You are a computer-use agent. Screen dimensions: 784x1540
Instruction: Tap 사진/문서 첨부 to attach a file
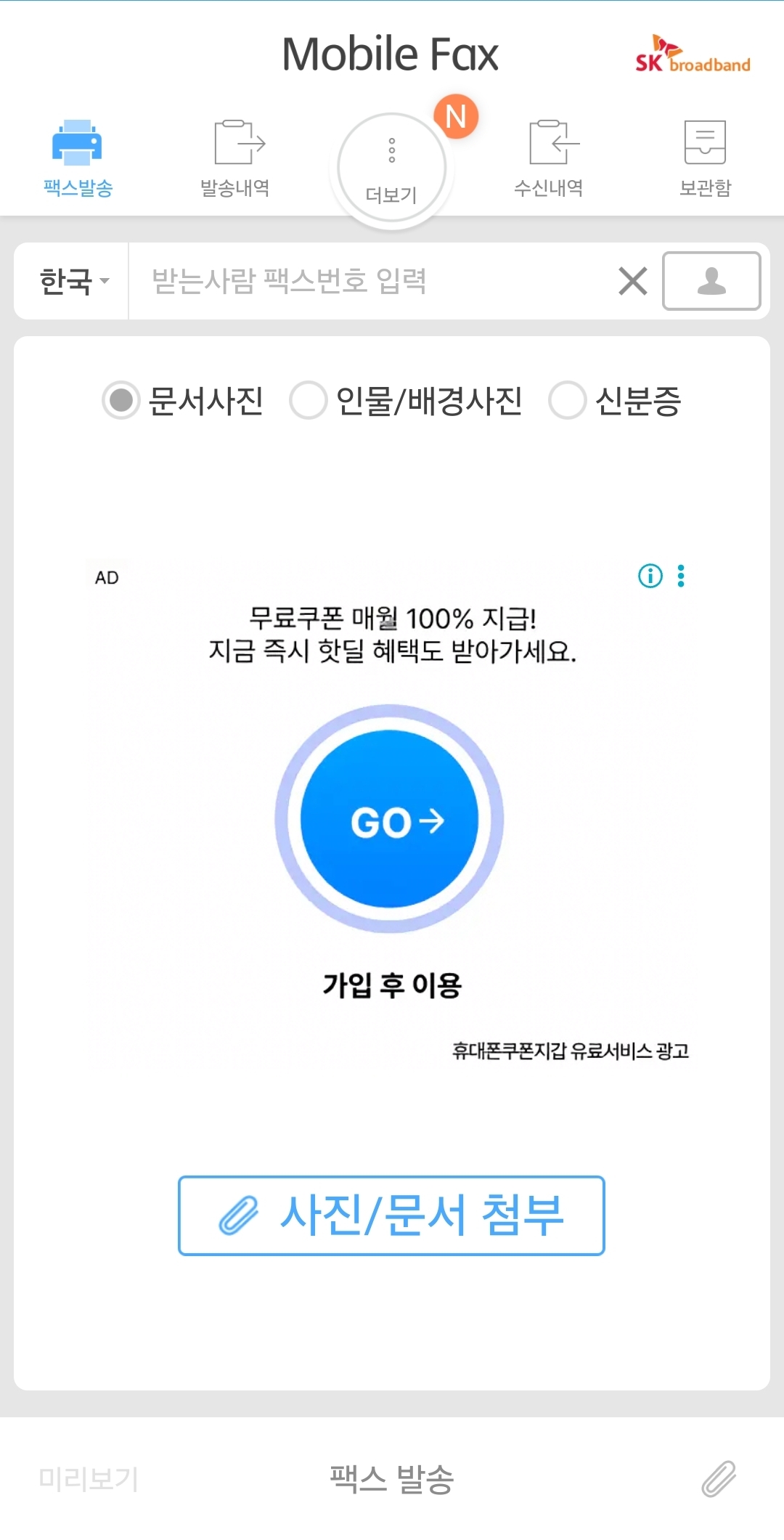coord(391,1215)
